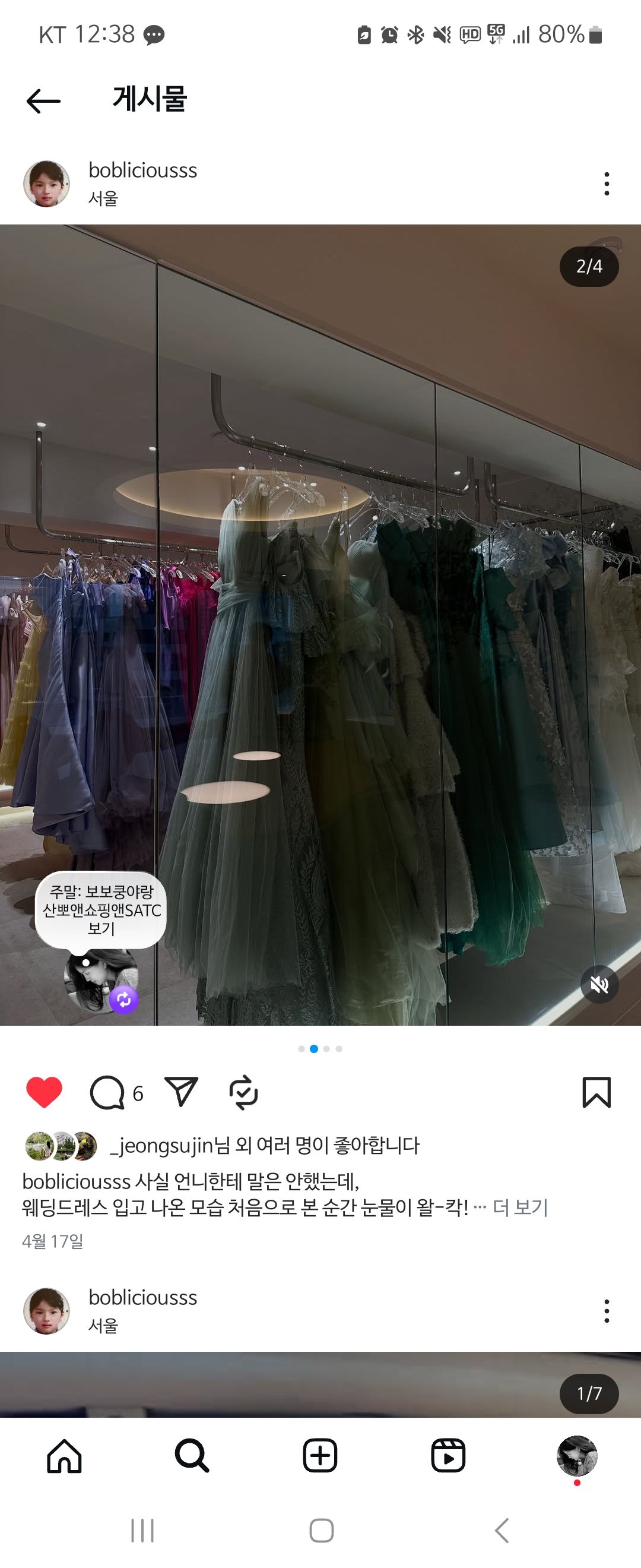641x1568 pixels.
Task: Repost this post
Action: [x=243, y=1093]
